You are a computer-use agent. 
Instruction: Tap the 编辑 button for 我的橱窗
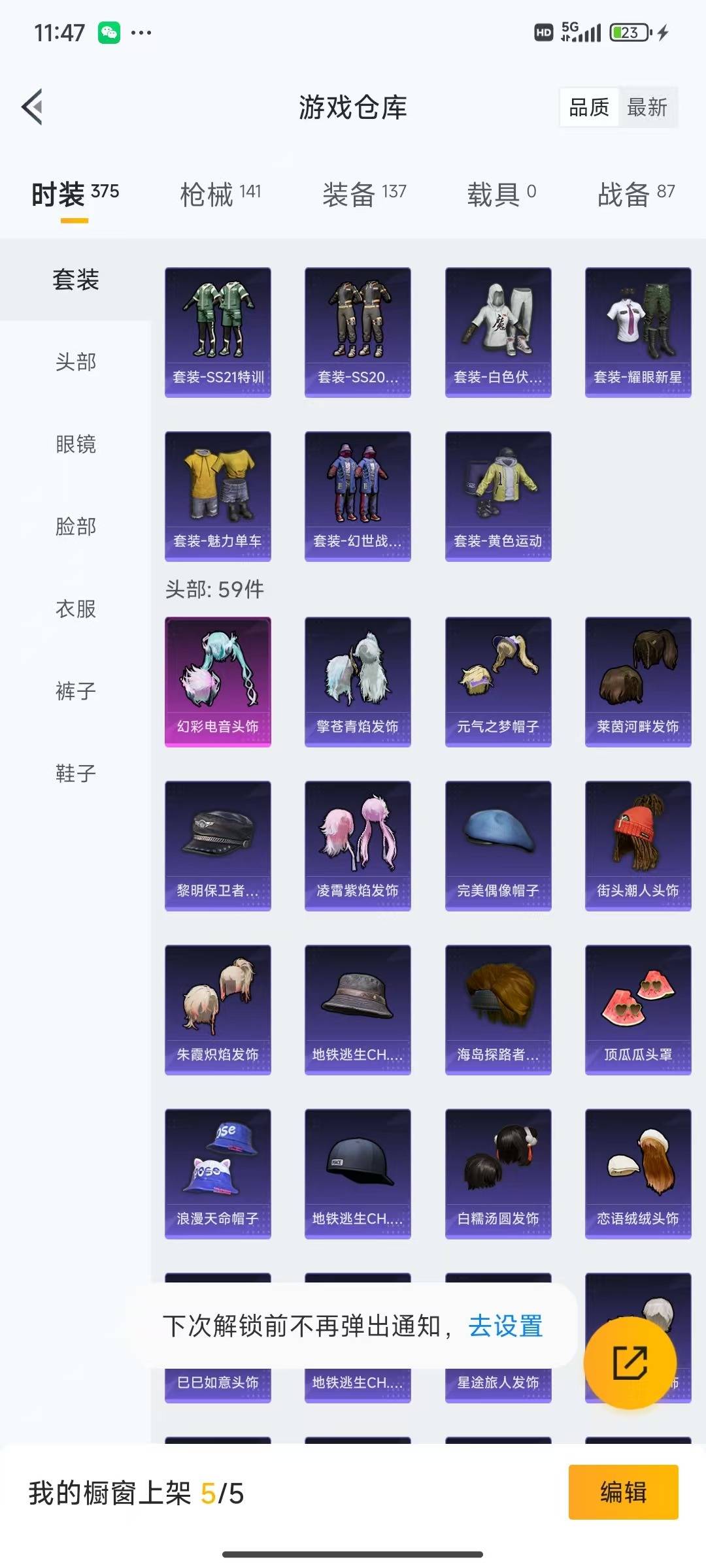pos(623,1492)
